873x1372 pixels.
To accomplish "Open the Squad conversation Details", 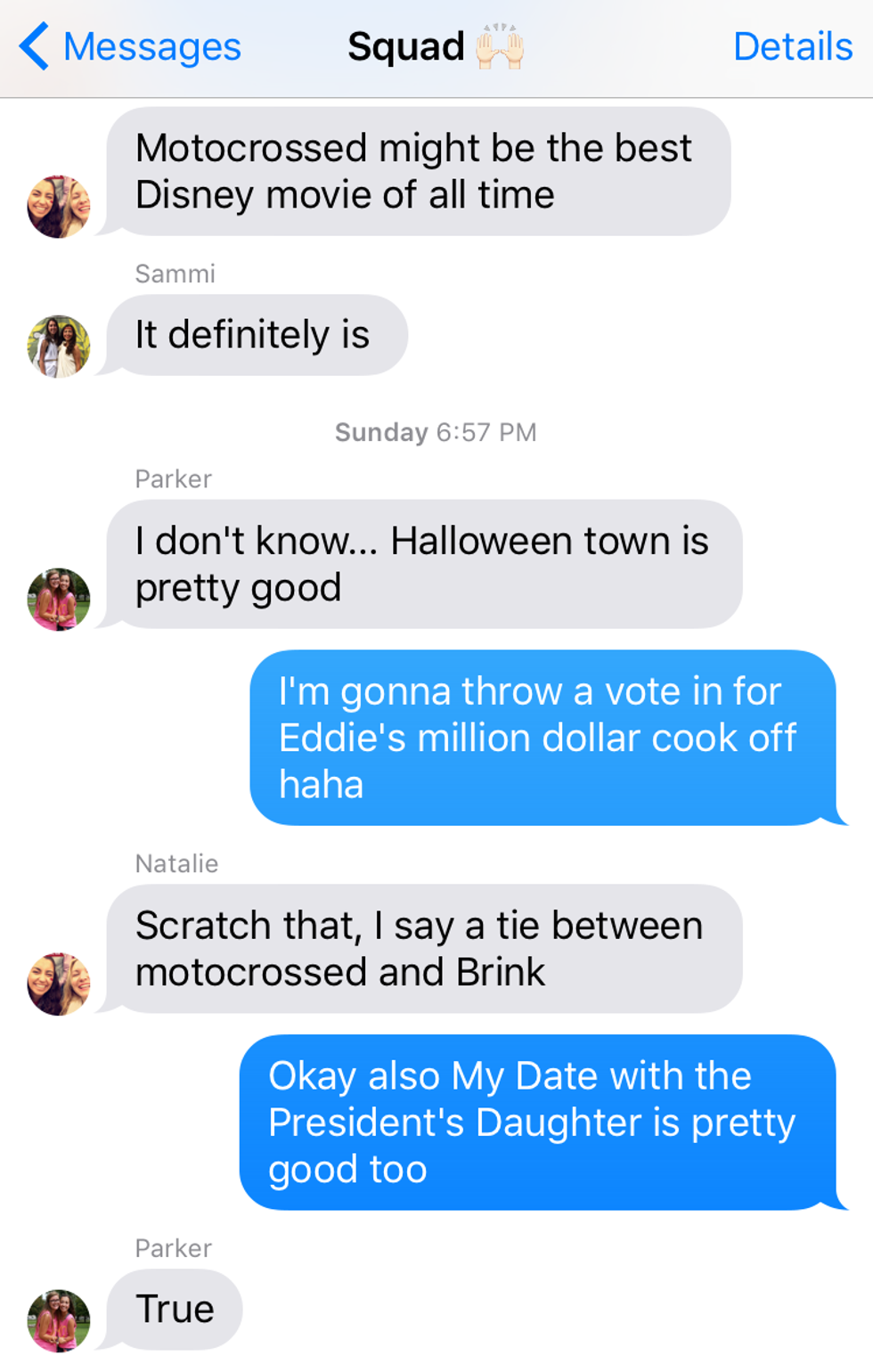I will pyautogui.click(x=792, y=47).
